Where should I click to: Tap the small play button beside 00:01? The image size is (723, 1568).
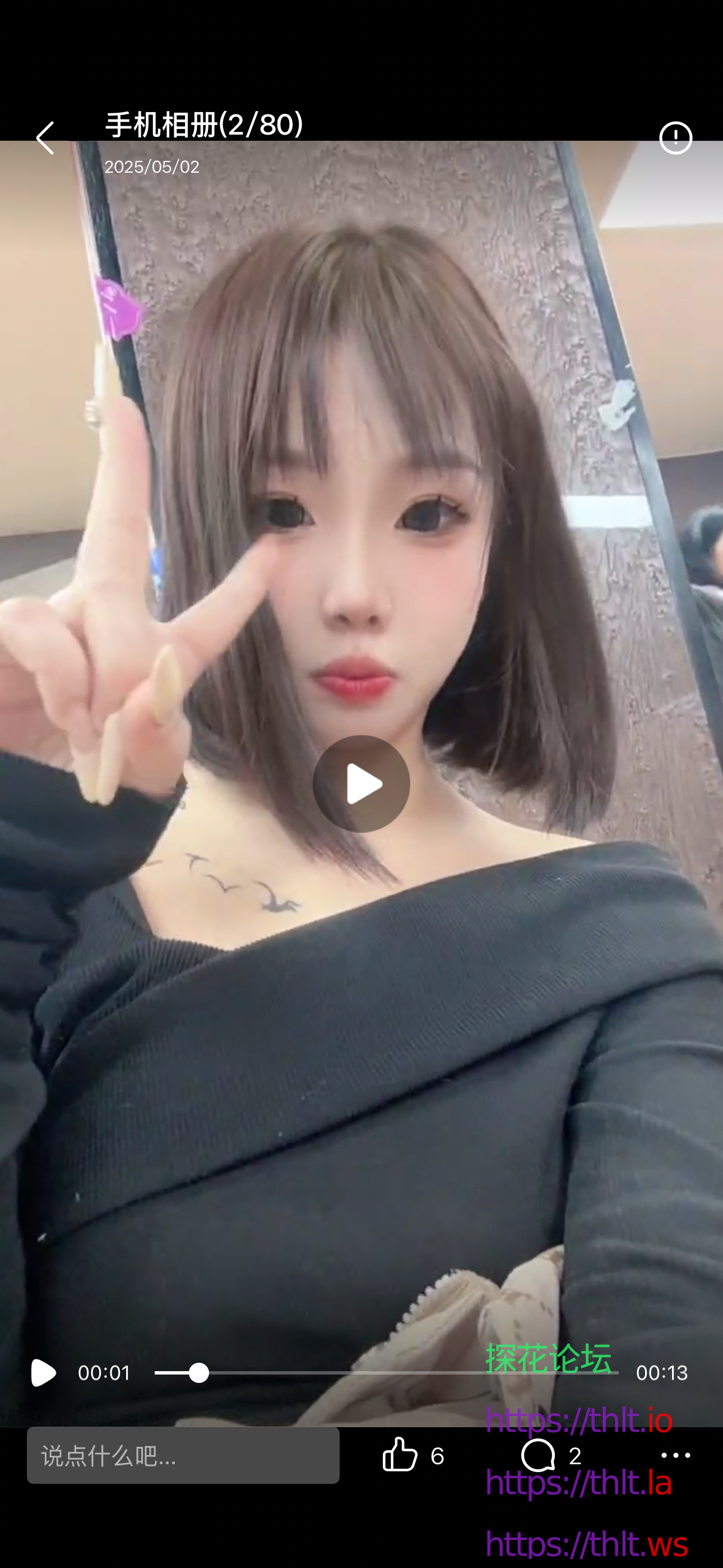point(43,1373)
